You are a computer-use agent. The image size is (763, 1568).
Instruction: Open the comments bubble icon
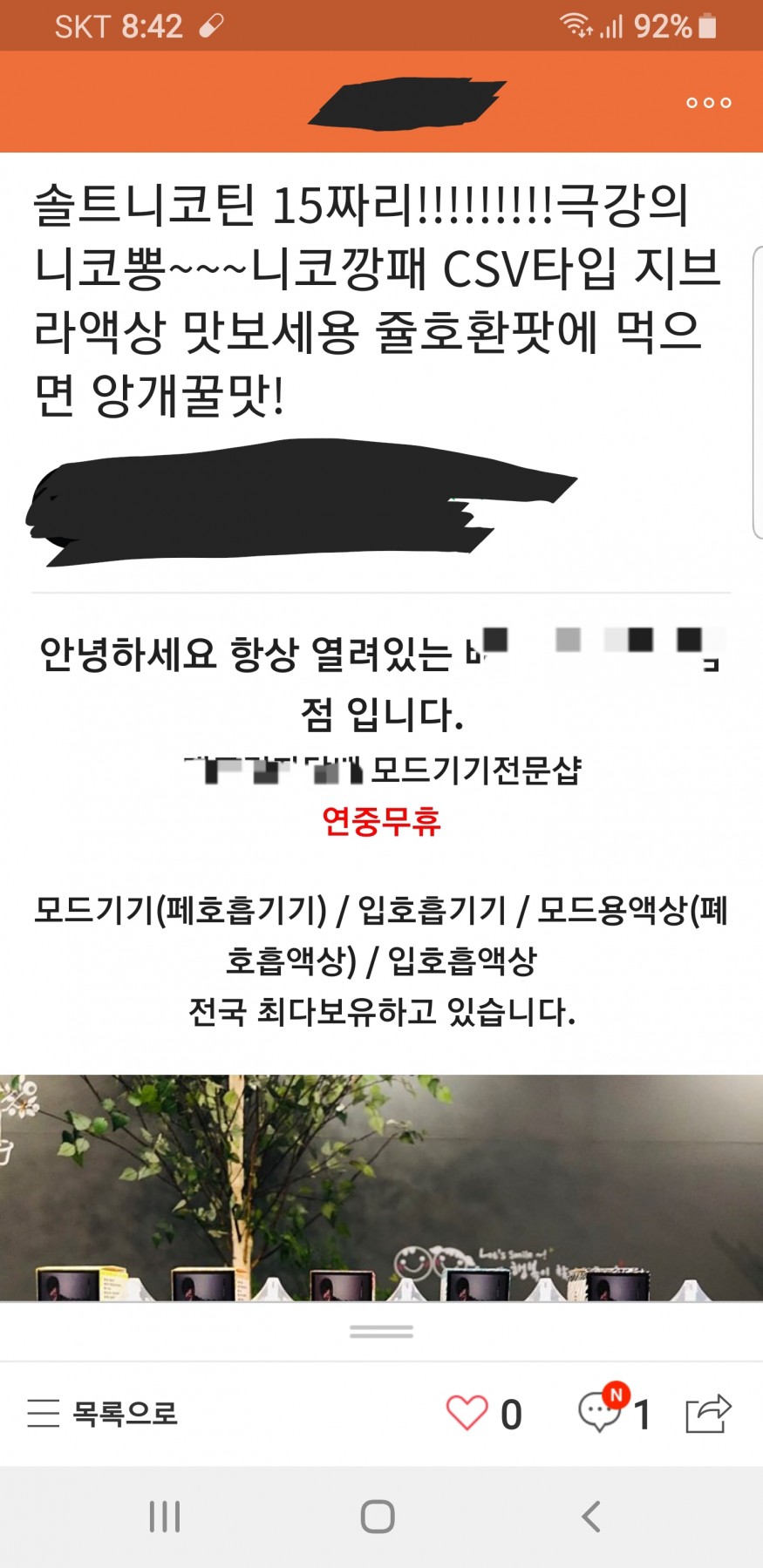point(600,1411)
